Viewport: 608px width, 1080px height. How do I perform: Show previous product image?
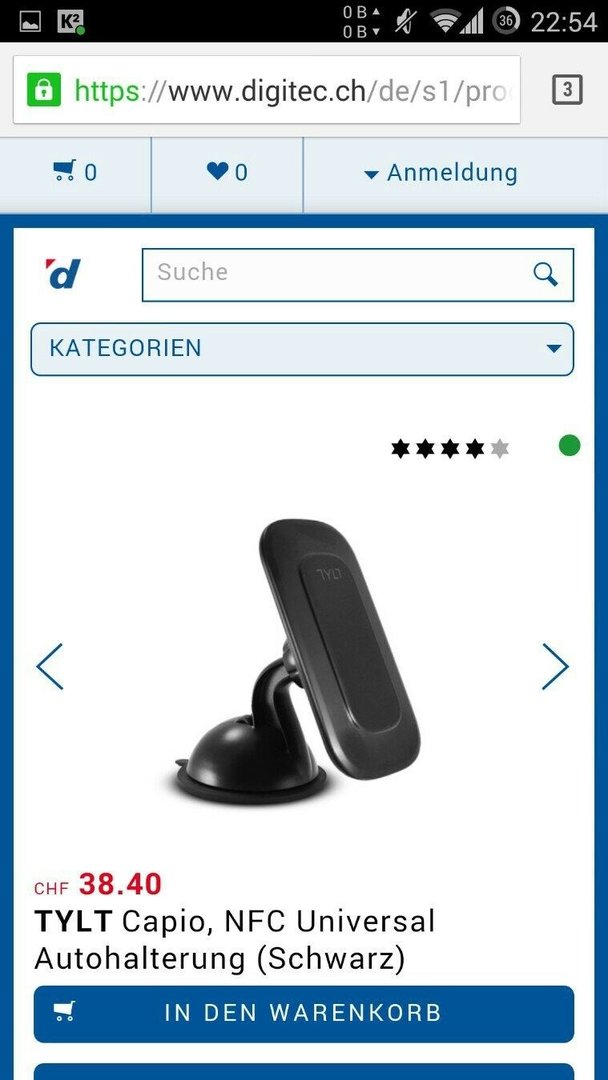(x=50, y=666)
